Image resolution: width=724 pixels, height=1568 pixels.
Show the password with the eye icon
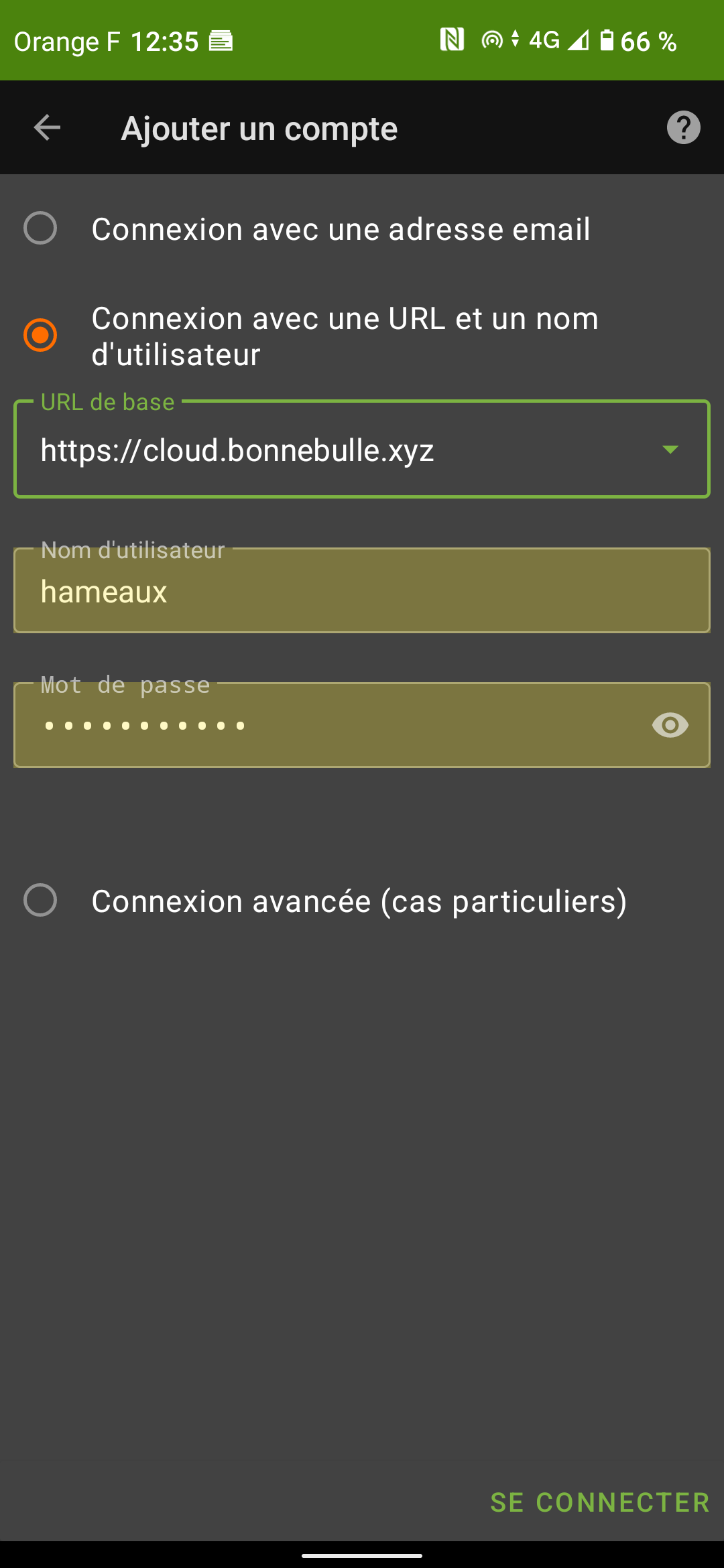(x=670, y=725)
